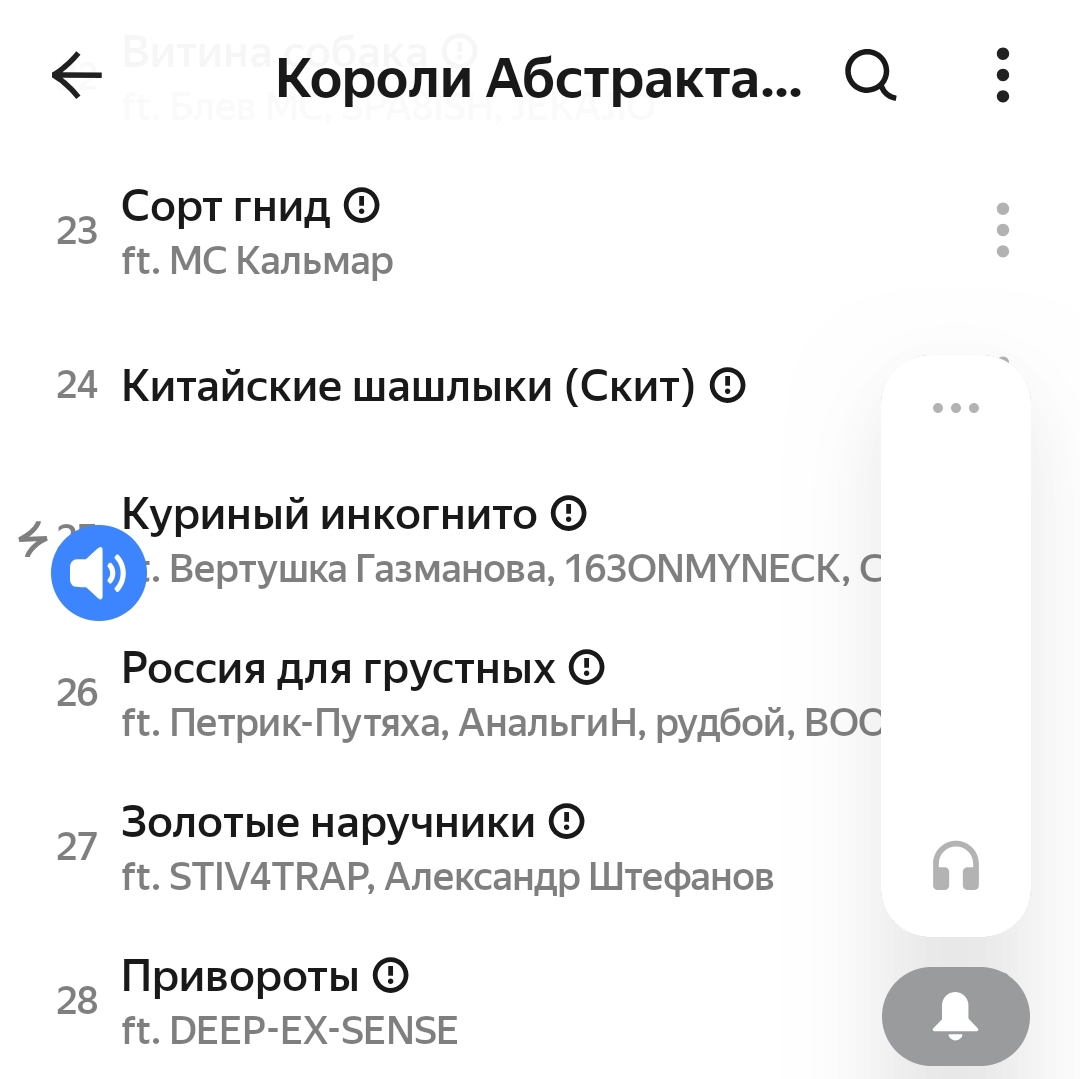Open the three-dot volume panel settings
Image resolution: width=1080 pixels, height=1079 pixels.
pyautogui.click(x=955, y=408)
